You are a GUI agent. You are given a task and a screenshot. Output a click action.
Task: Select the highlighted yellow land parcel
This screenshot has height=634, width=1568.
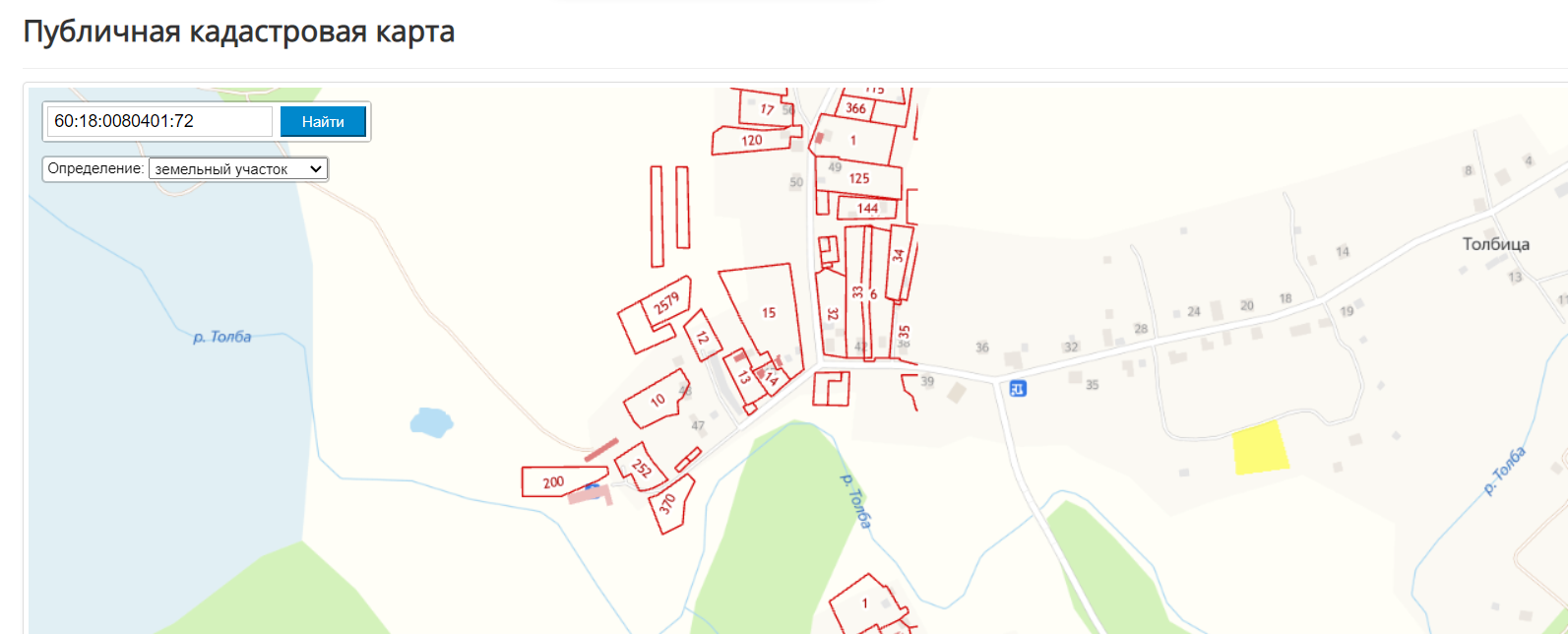(1260, 448)
